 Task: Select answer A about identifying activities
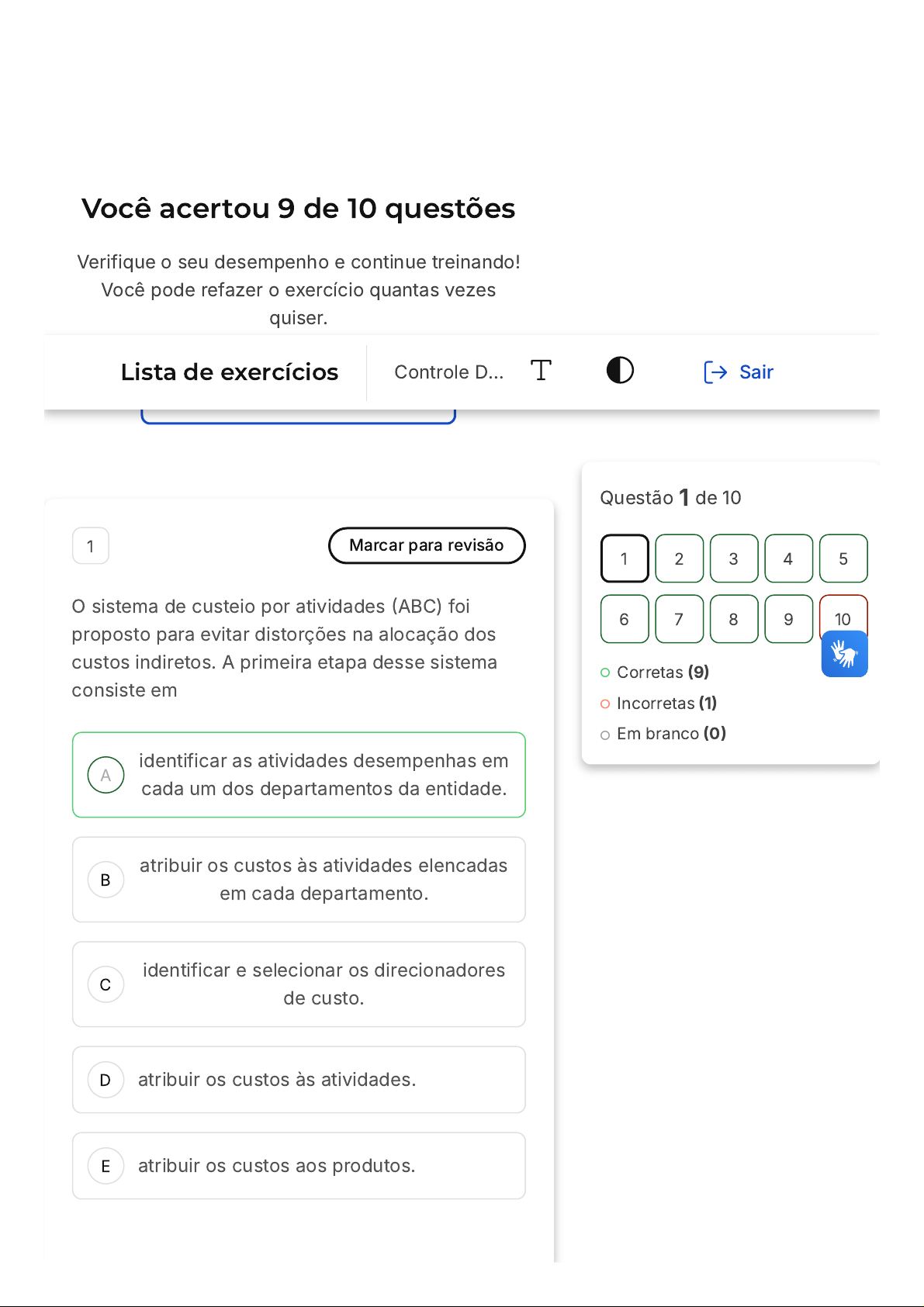coord(299,775)
